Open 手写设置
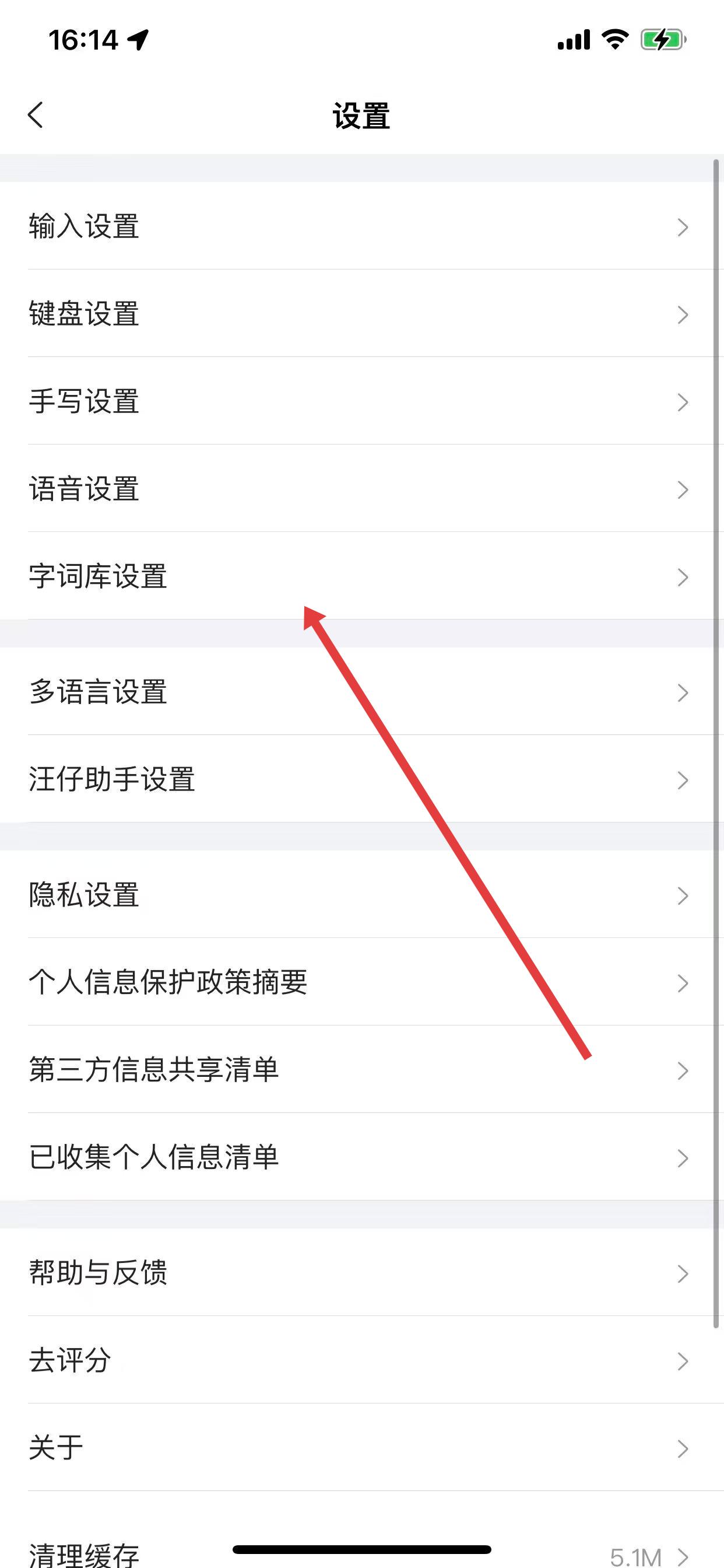This screenshot has width=724, height=1568. (359, 402)
